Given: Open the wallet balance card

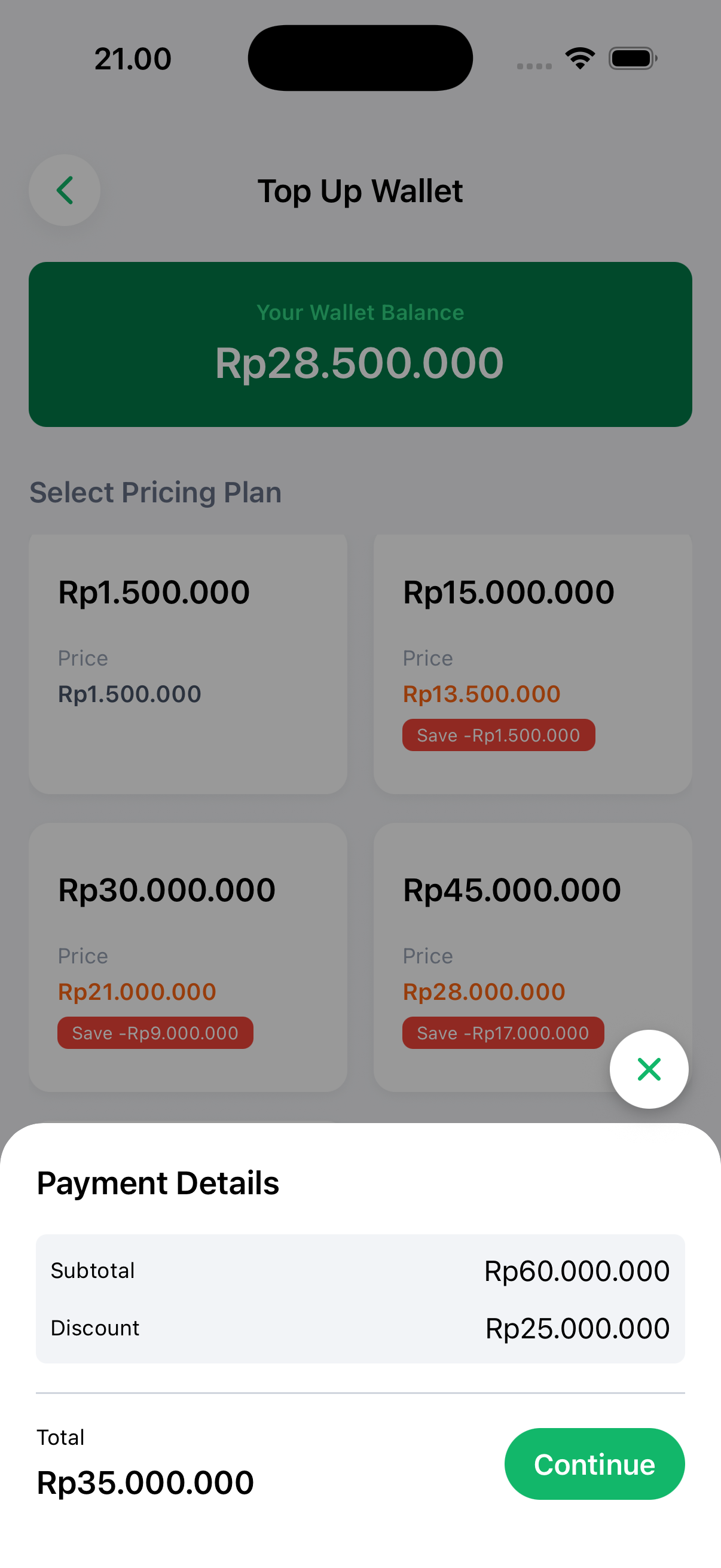Looking at the screenshot, I should coord(360,344).
